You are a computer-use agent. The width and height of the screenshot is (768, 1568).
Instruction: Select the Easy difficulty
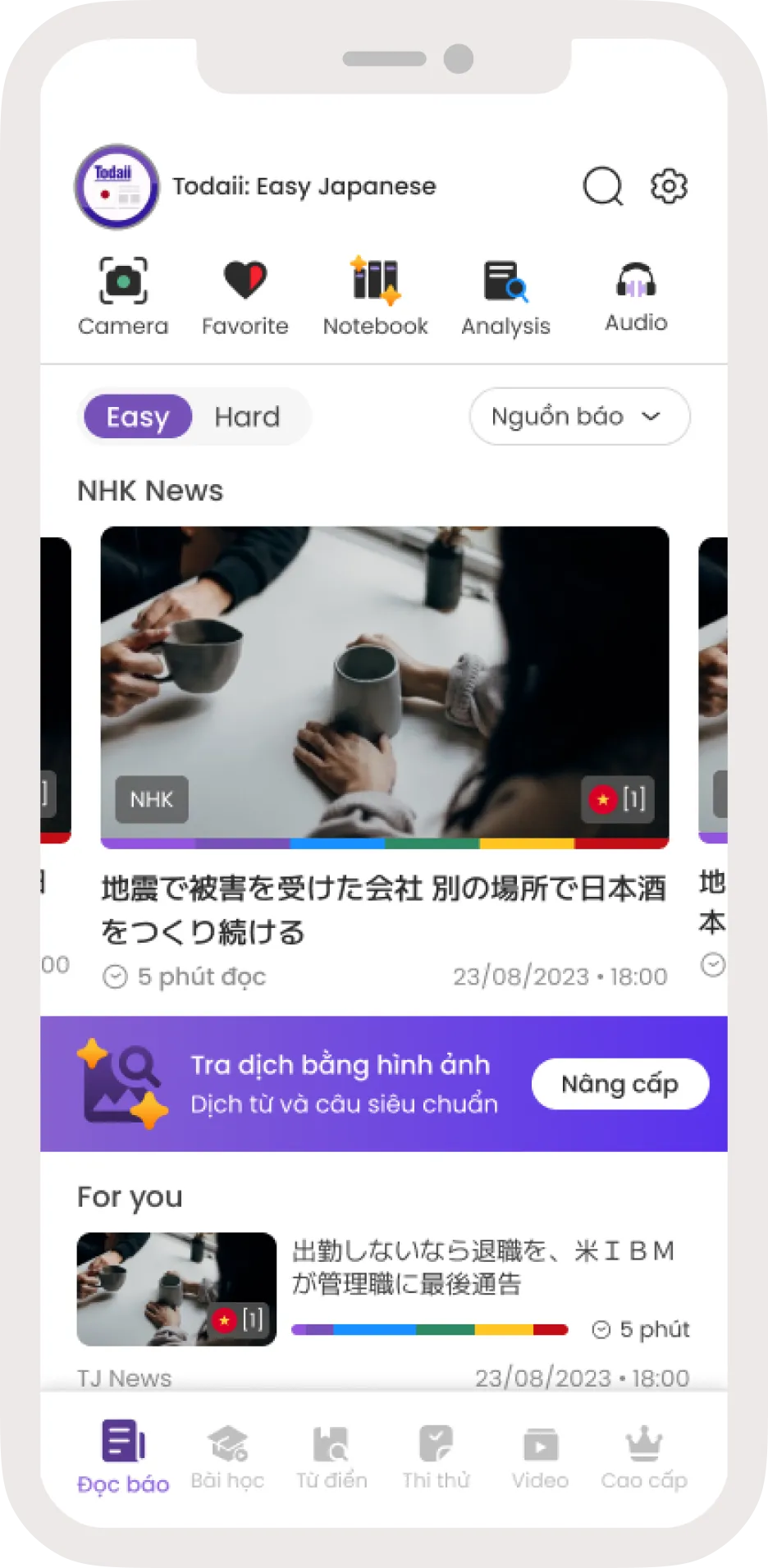[137, 417]
